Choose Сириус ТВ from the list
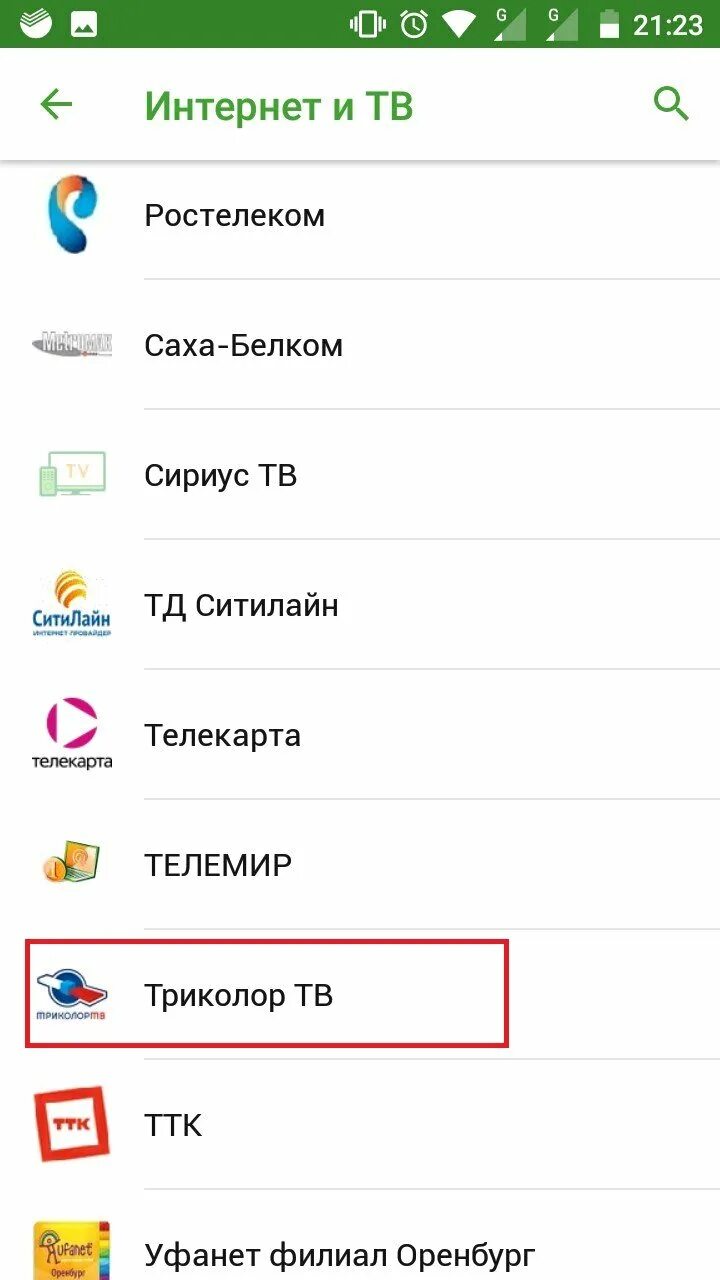 coord(360,475)
